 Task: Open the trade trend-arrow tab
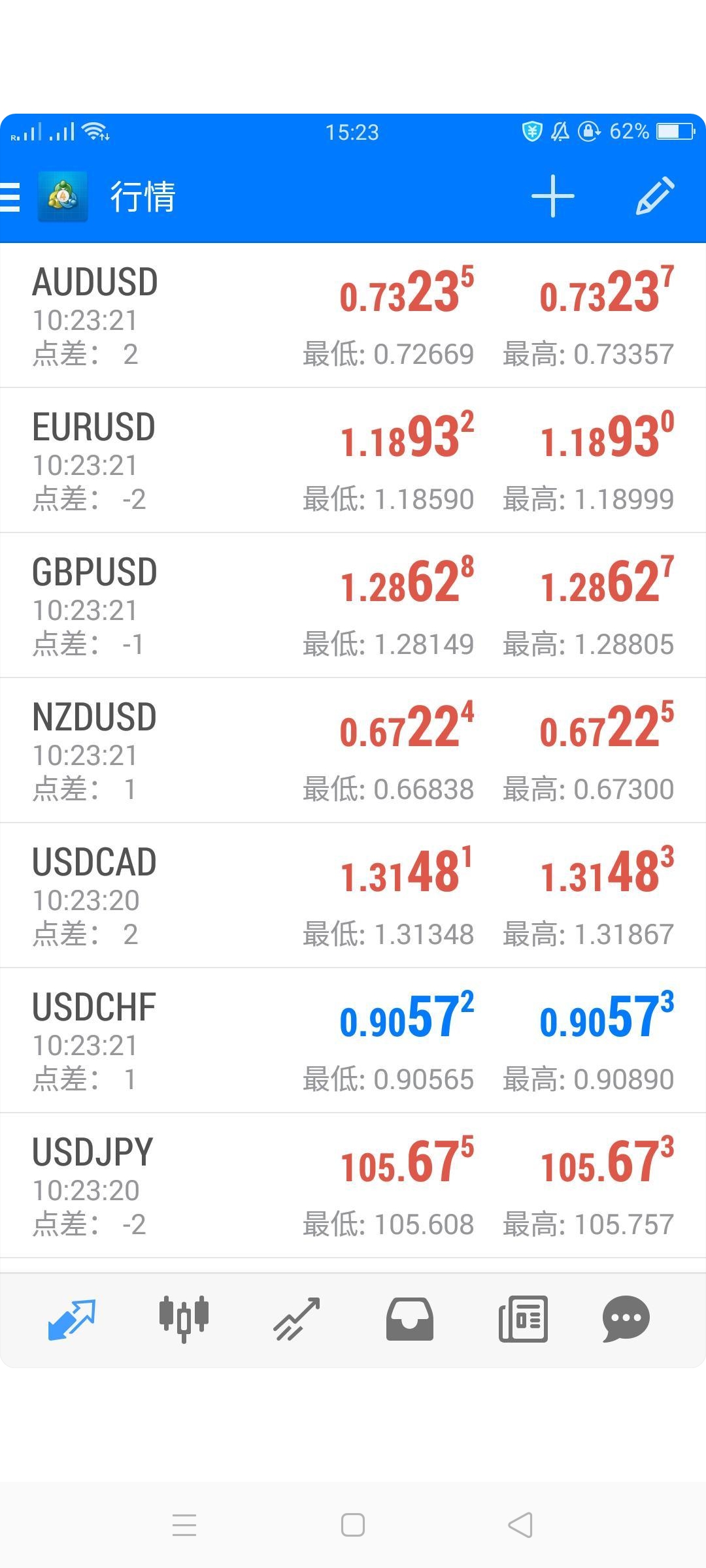(x=297, y=1320)
